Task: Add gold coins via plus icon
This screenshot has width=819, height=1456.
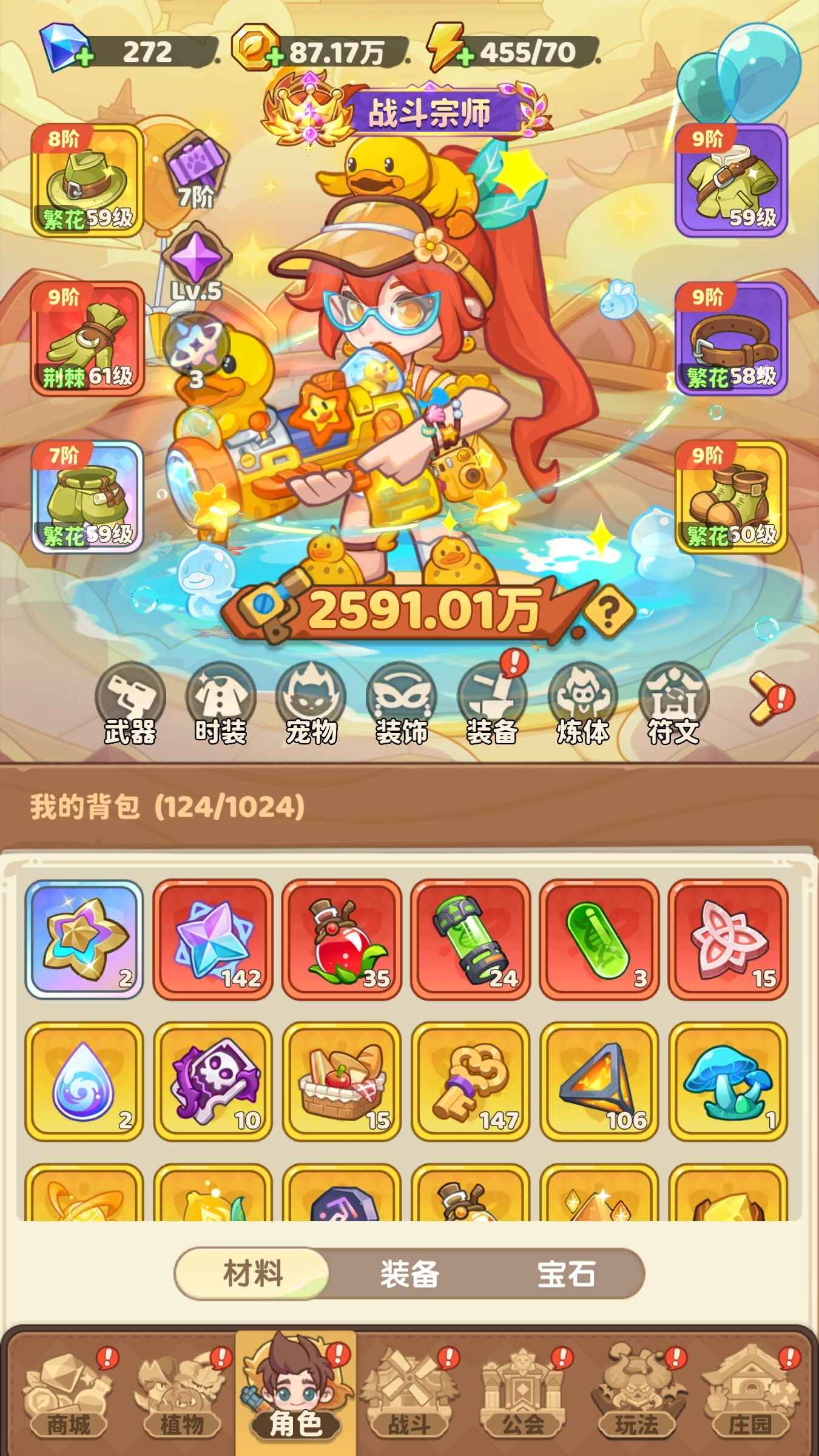Action: point(275,58)
